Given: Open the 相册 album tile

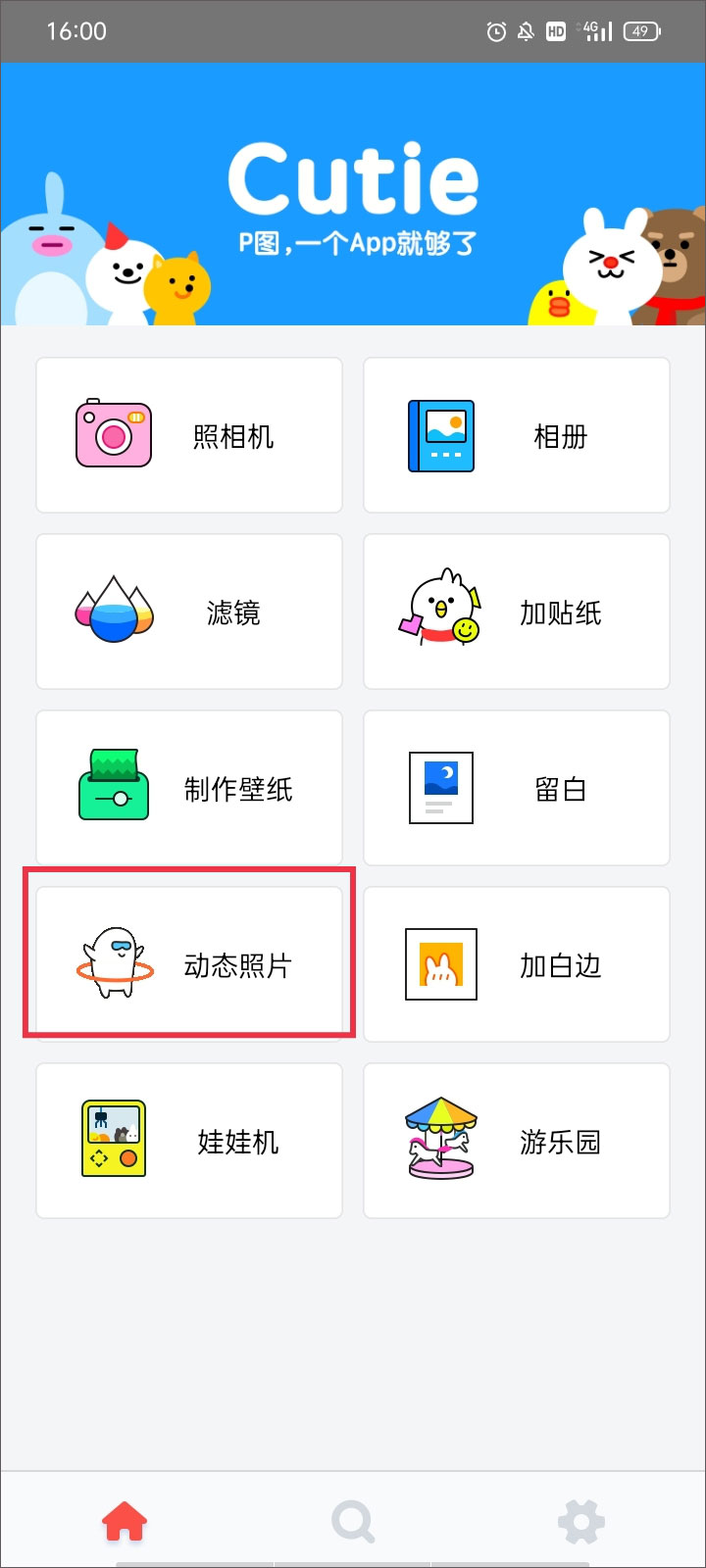Looking at the screenshot, I should point(517,435).
